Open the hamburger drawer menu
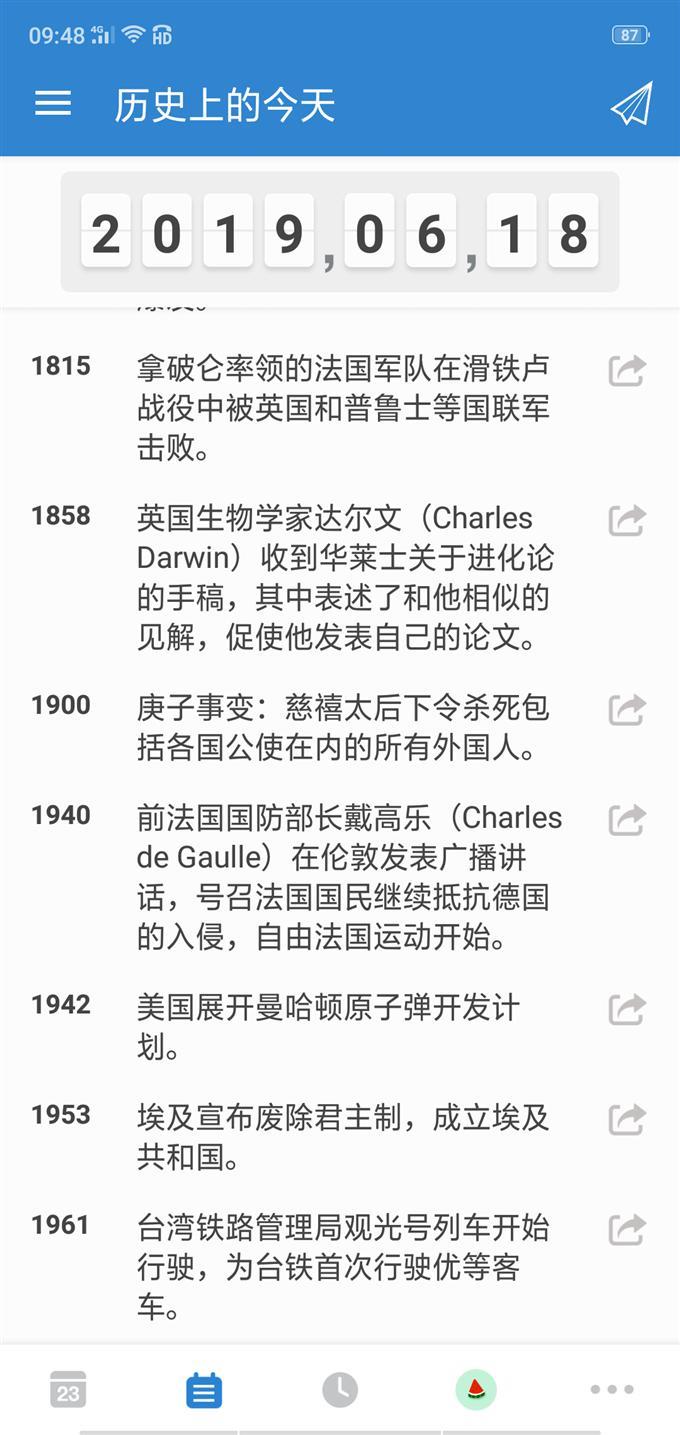Image resolution: width=680 pixels, height=1435 pixels. coord(53,104)
